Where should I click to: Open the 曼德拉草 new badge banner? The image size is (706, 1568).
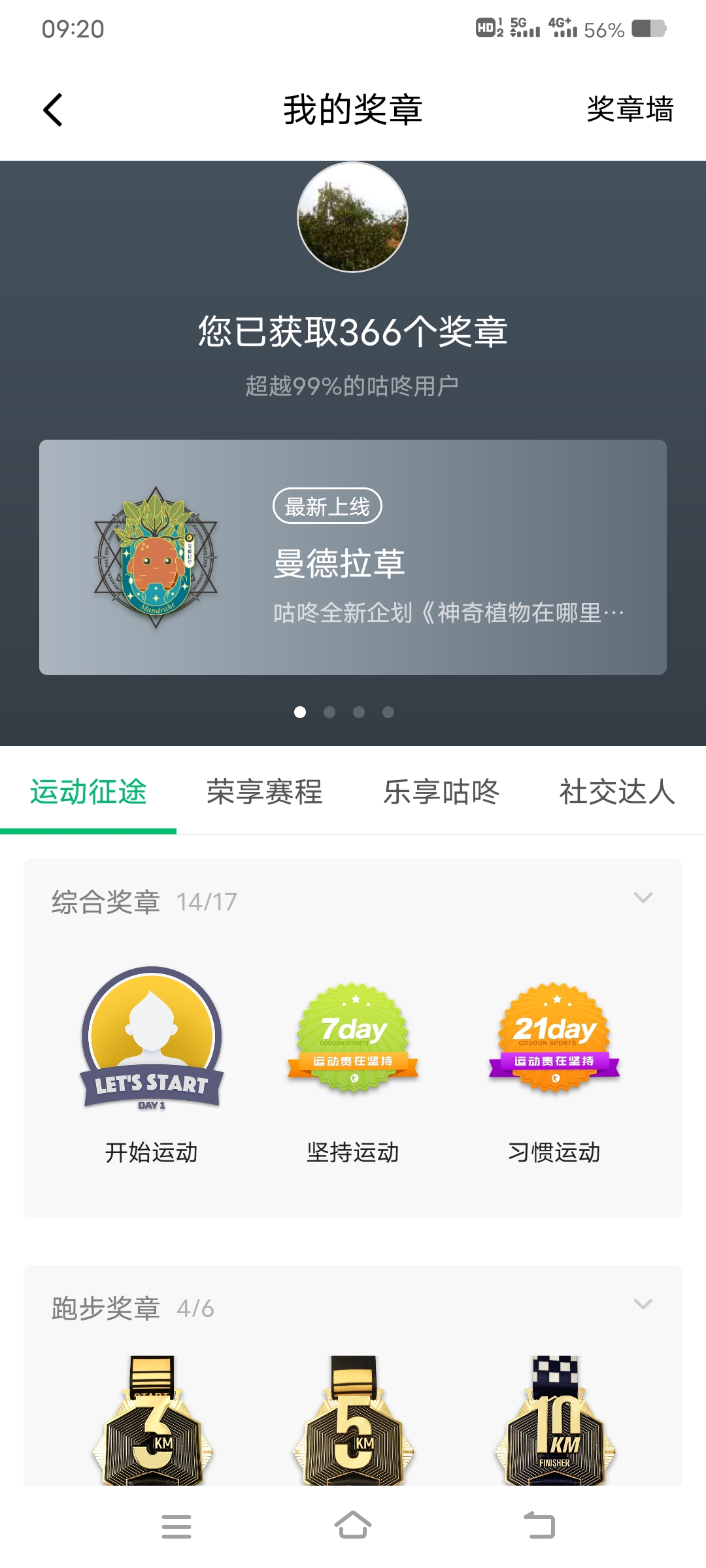353,557
